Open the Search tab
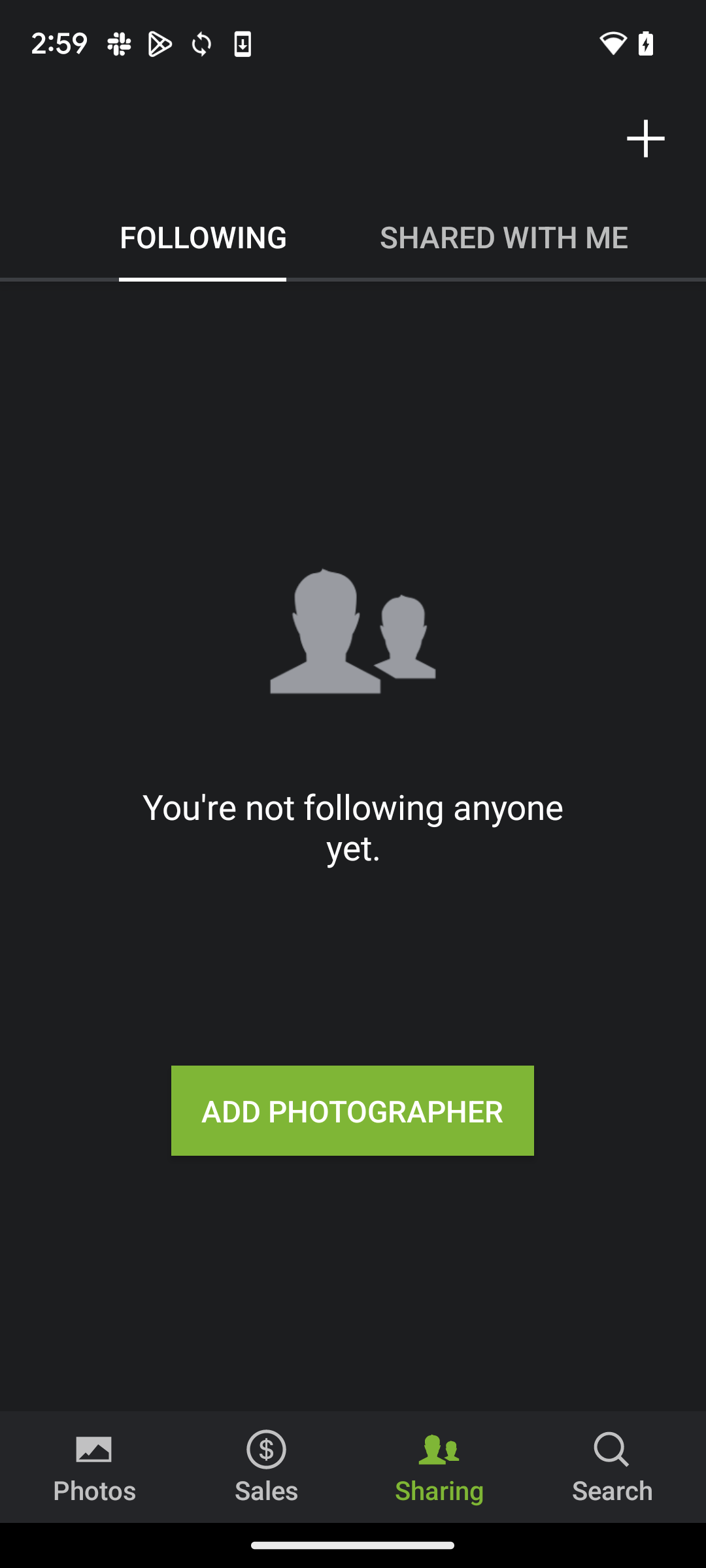Image resolution: width=706 pixels, height=1568 pixels. click(x=612, y=1467)
